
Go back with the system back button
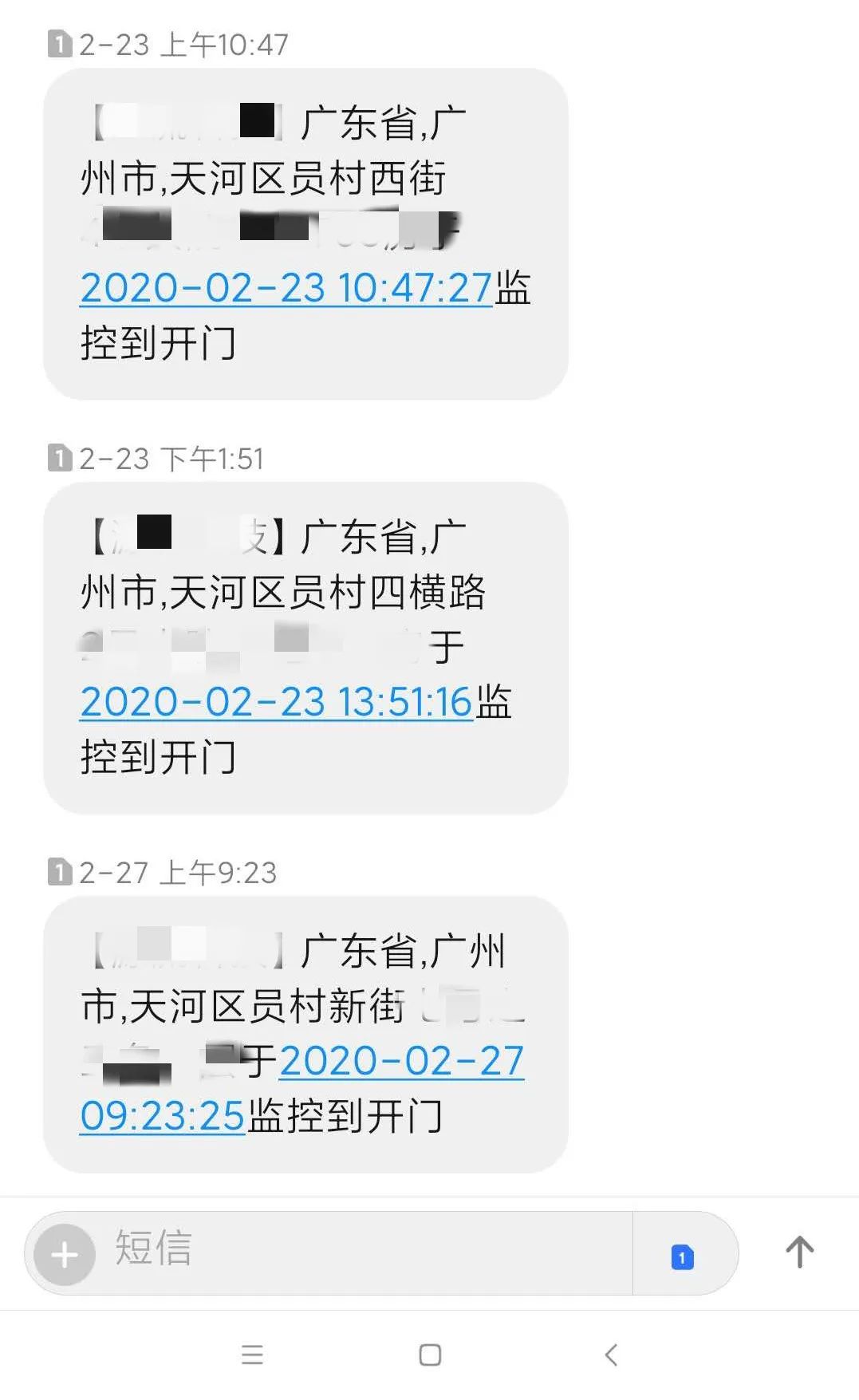tap(611, 1355)
